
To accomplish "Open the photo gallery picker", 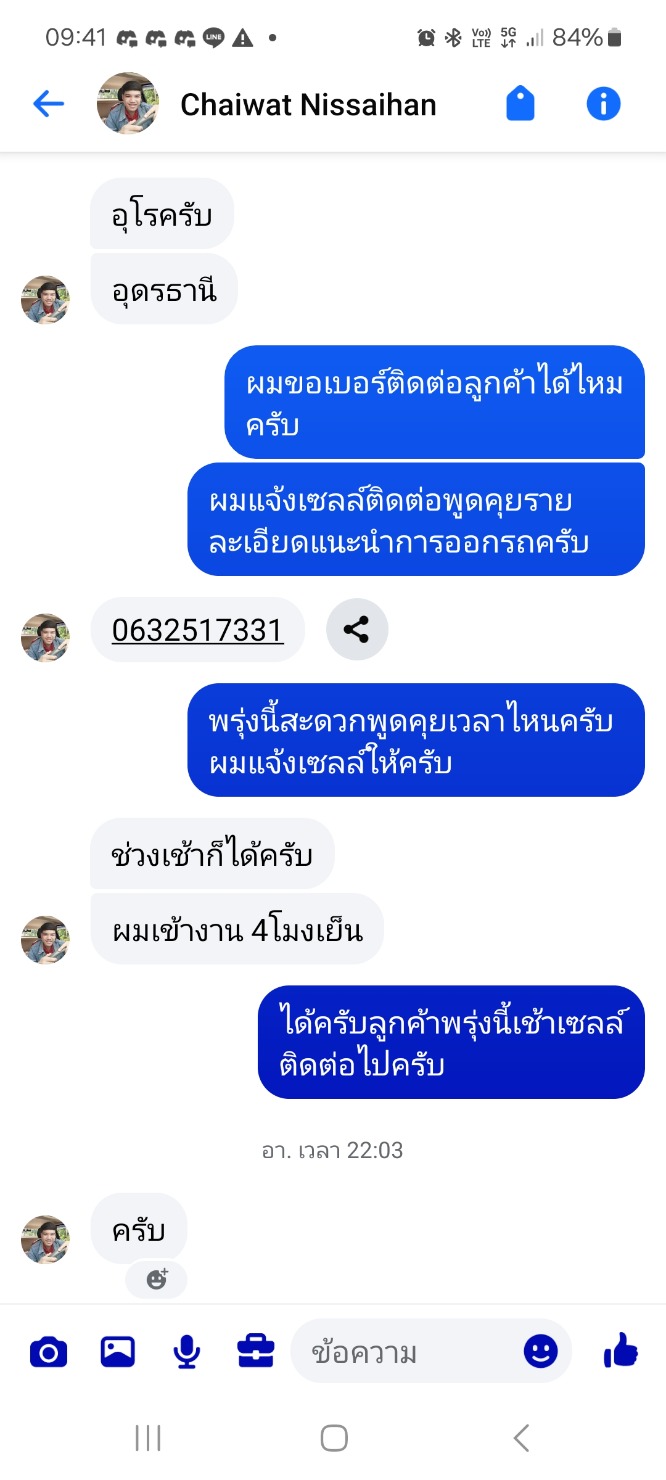I will (118, 1353).
